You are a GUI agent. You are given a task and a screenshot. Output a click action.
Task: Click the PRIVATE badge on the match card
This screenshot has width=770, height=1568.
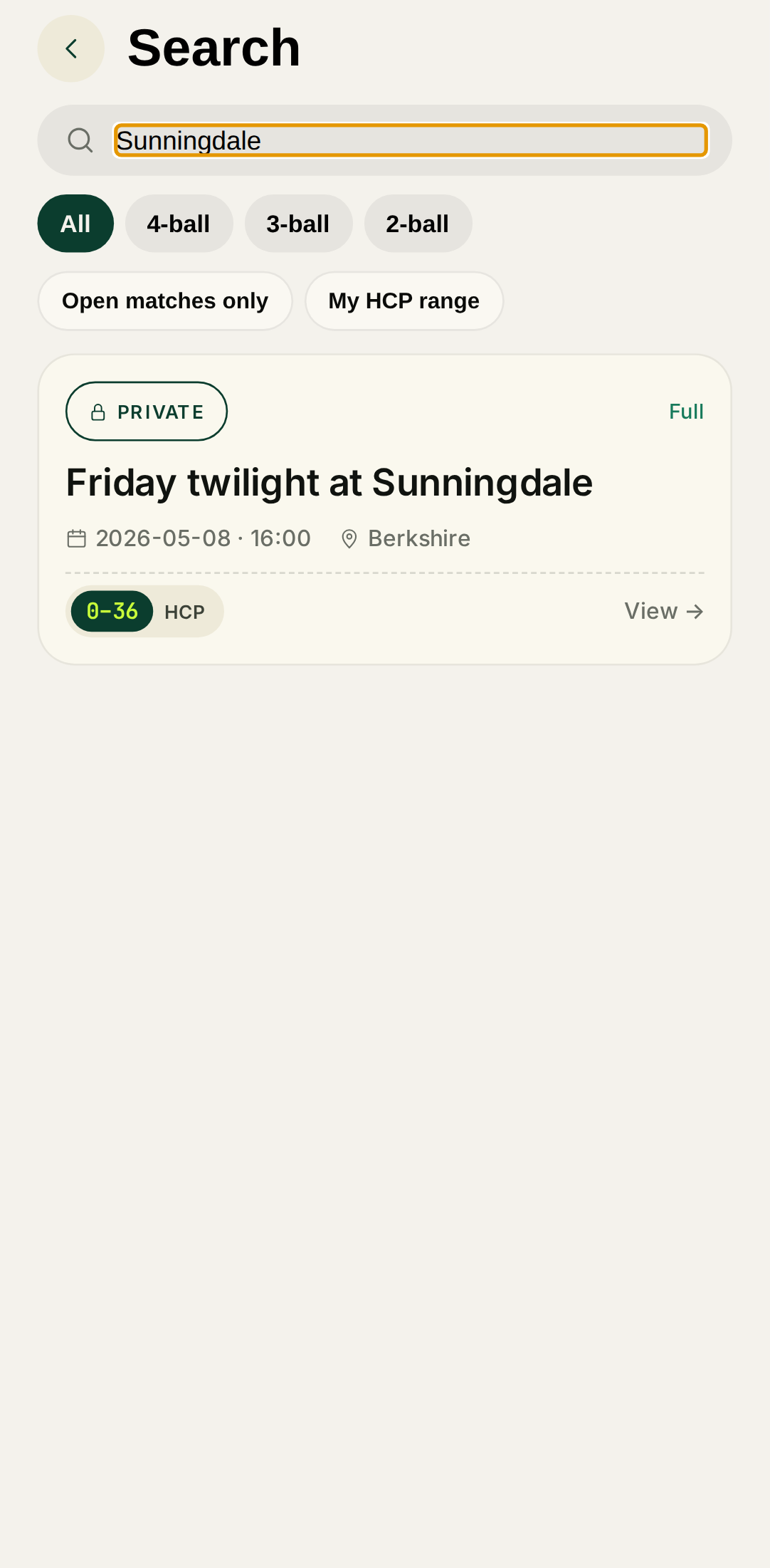[147, 412]
